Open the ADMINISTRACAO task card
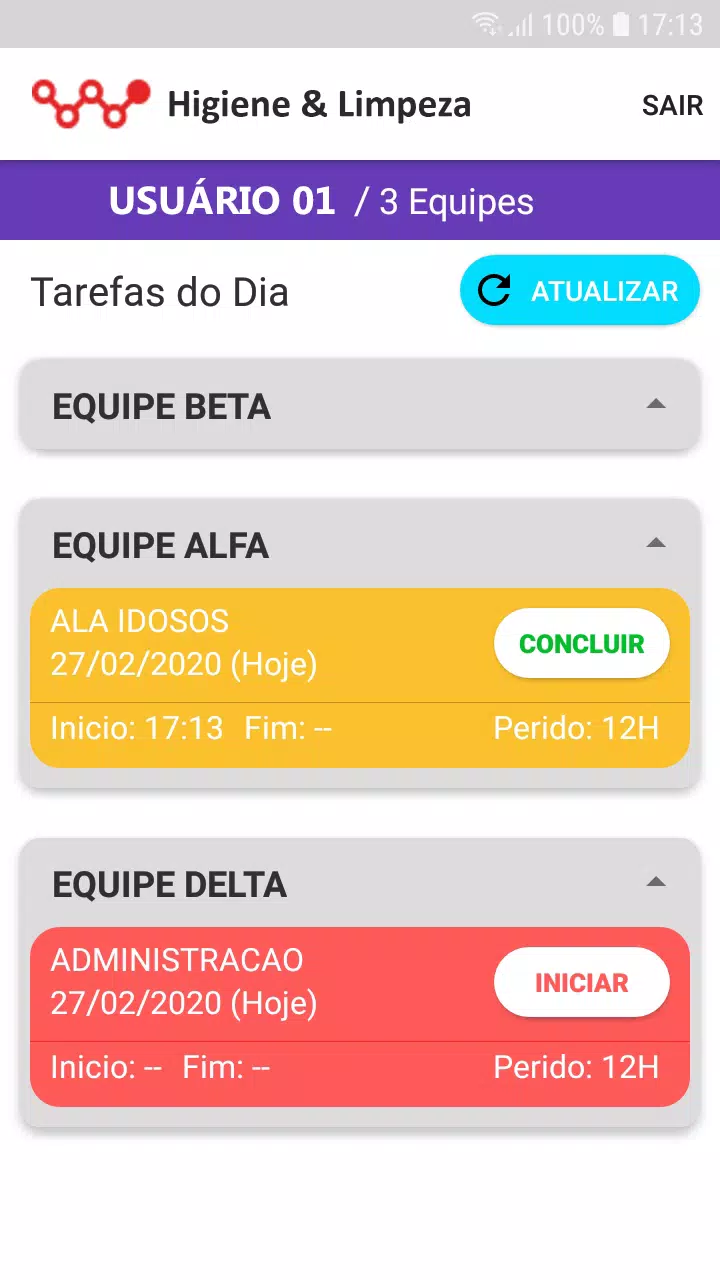Screen dimensions: 720x1280 coord(360,1017)
